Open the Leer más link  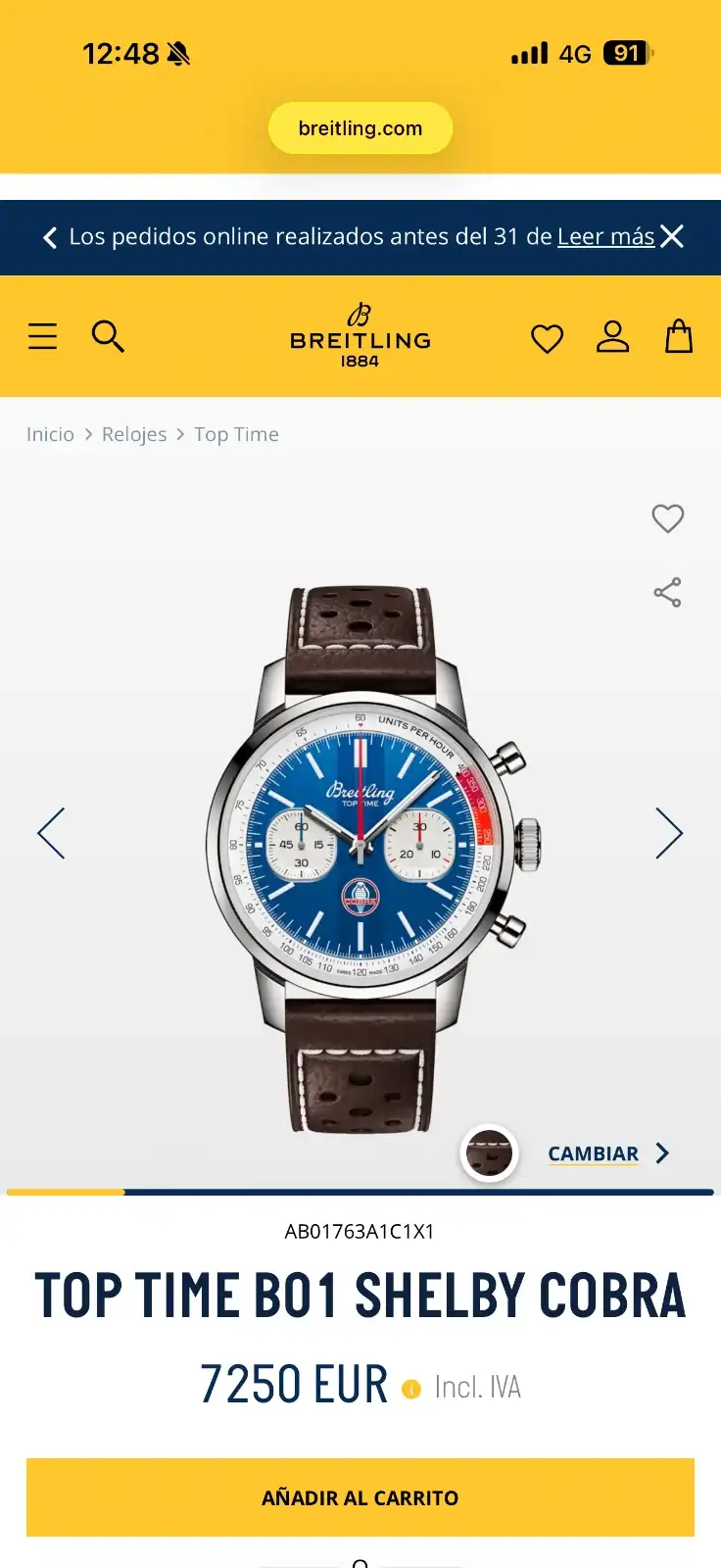605,237
